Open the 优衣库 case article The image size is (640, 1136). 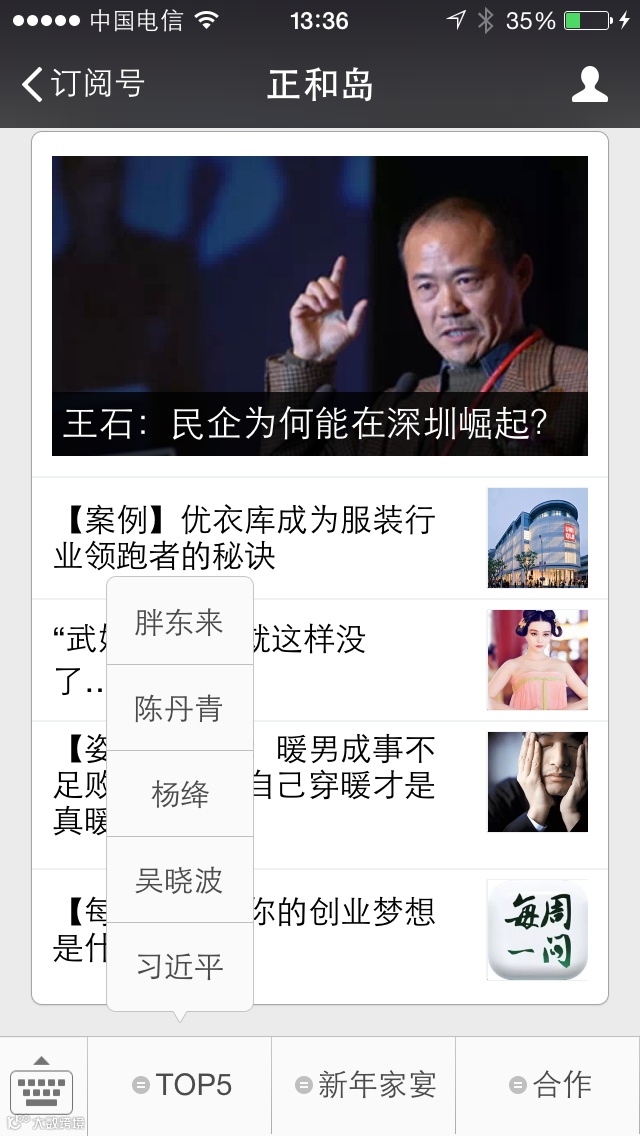click(320, 538)
